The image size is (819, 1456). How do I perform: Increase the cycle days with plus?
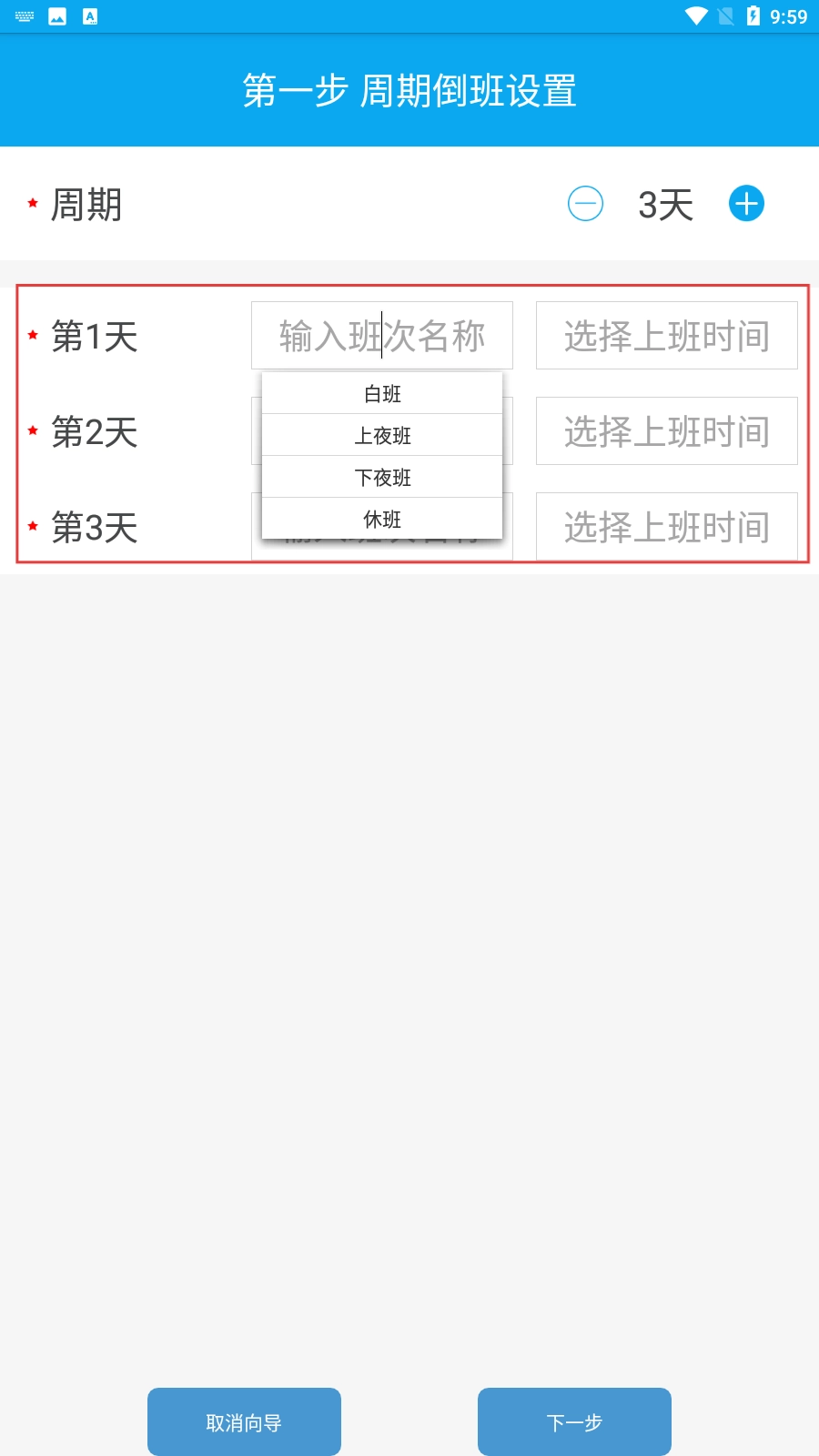pos(746,204)
